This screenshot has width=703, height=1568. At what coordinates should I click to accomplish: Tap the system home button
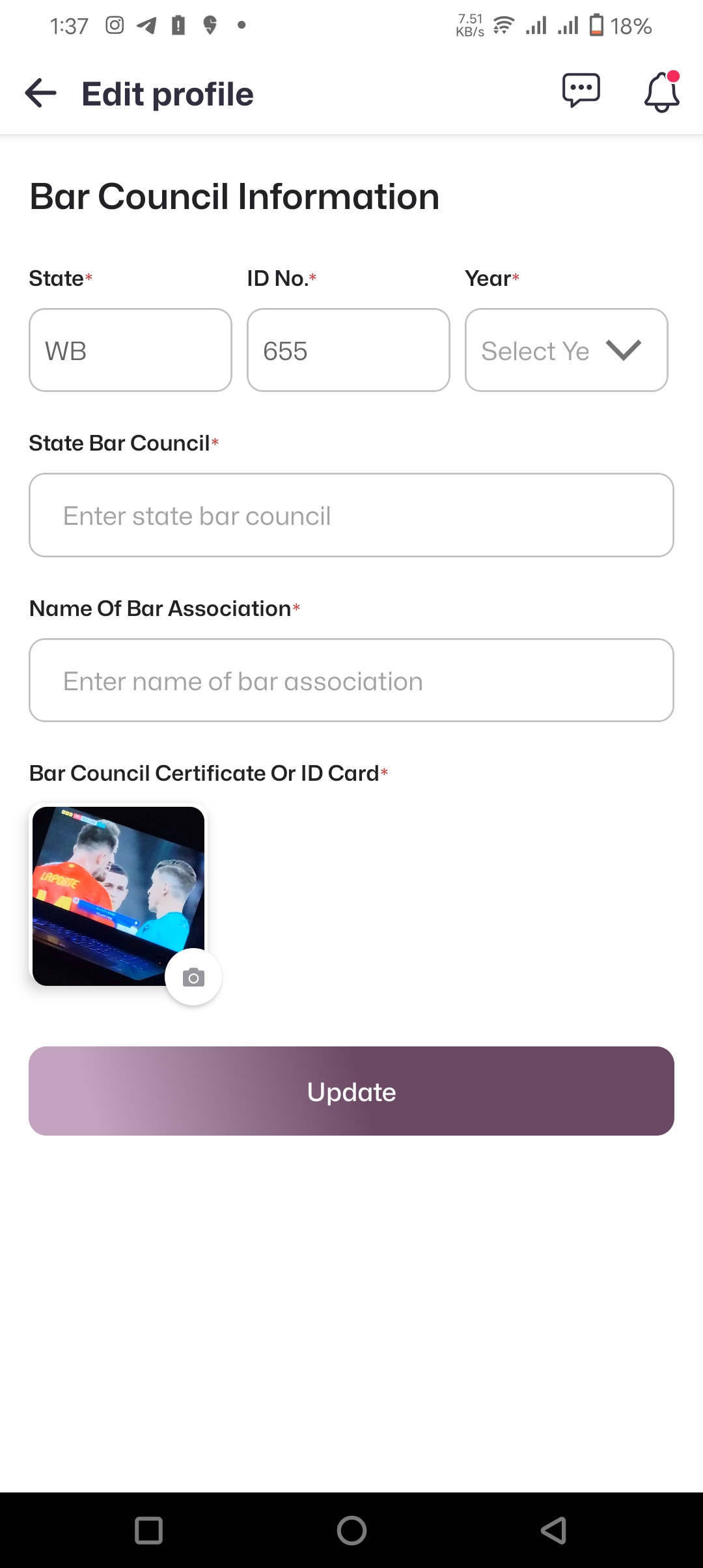[x=351, y=1530]
